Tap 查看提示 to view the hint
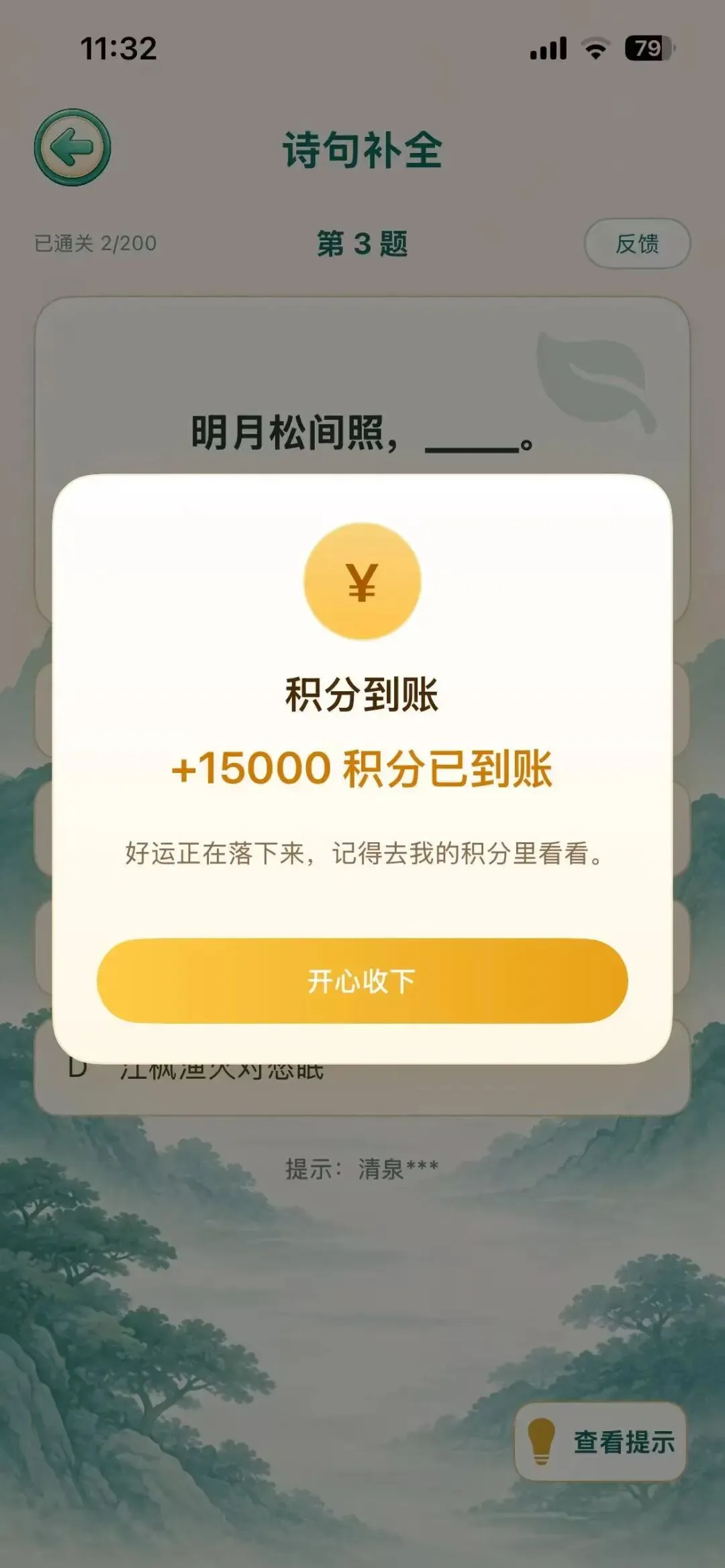Image resolution: width=725 pixels, height=1568 pixels. 601,1441
